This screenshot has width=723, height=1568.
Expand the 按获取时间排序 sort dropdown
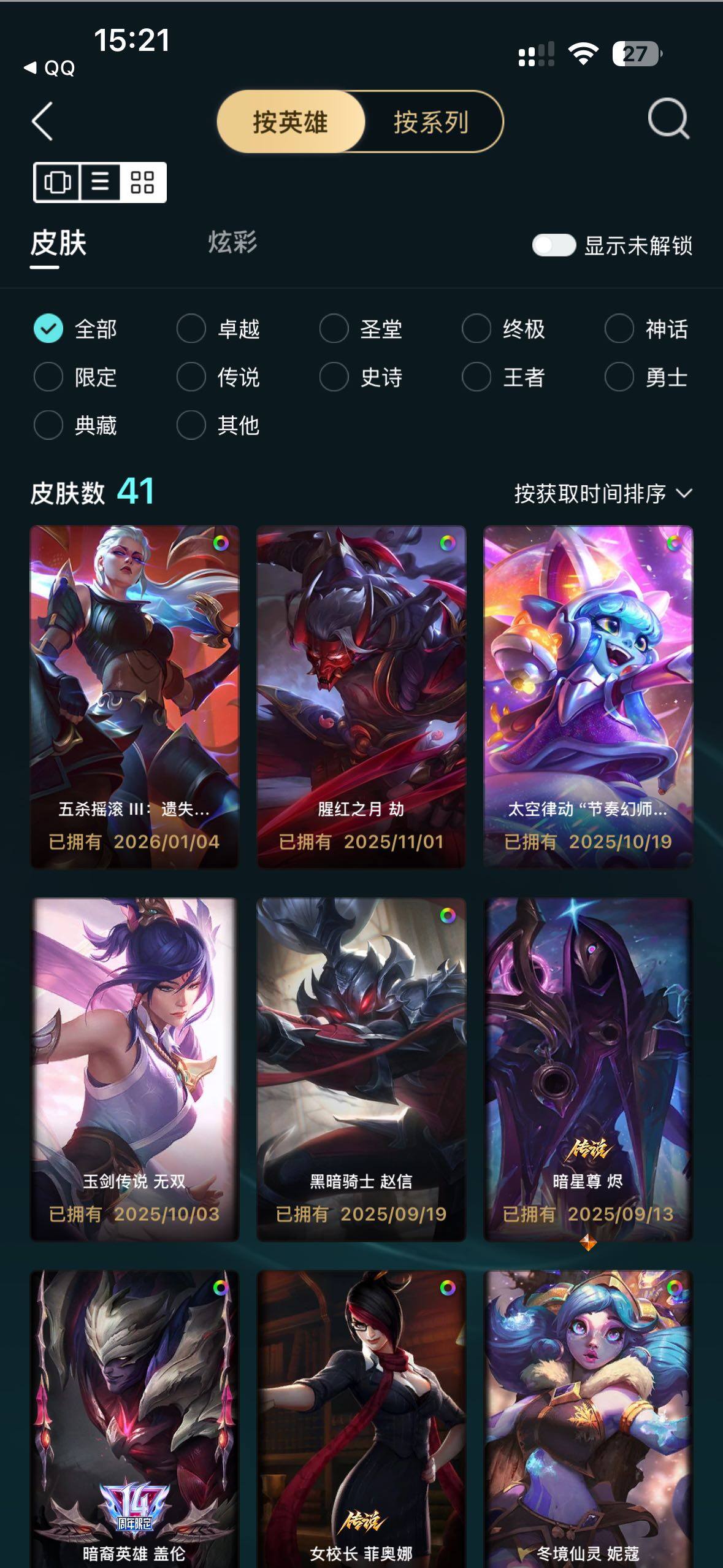click(x=603, y=493)
